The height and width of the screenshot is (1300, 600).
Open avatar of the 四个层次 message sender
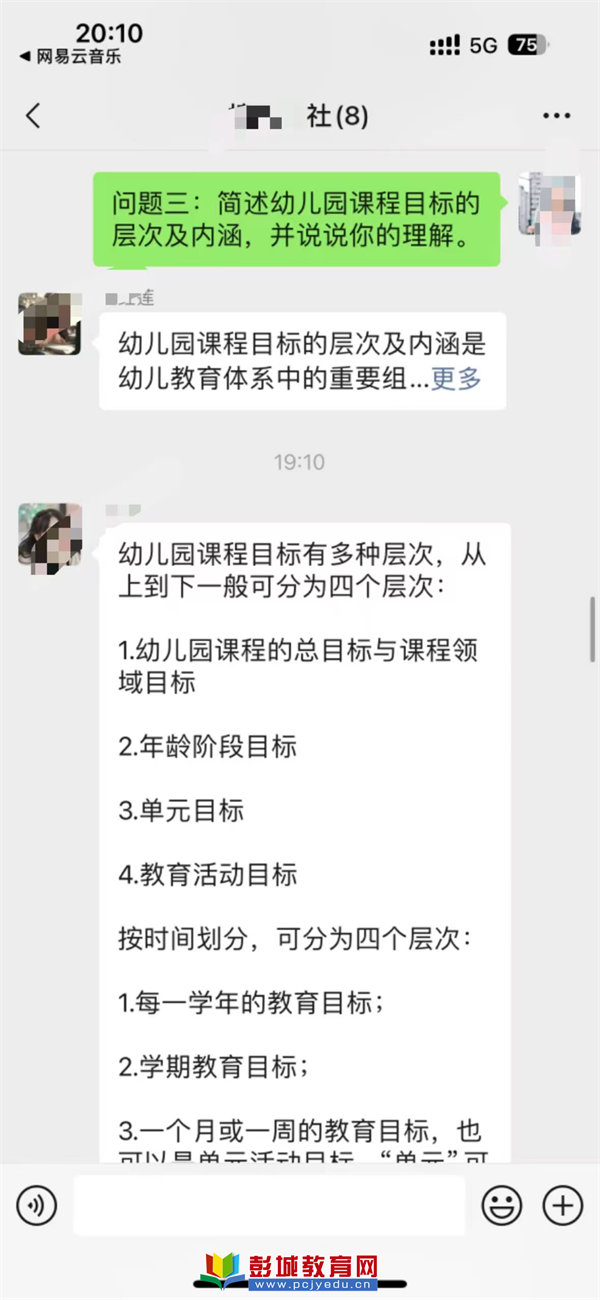coord(50,535)
